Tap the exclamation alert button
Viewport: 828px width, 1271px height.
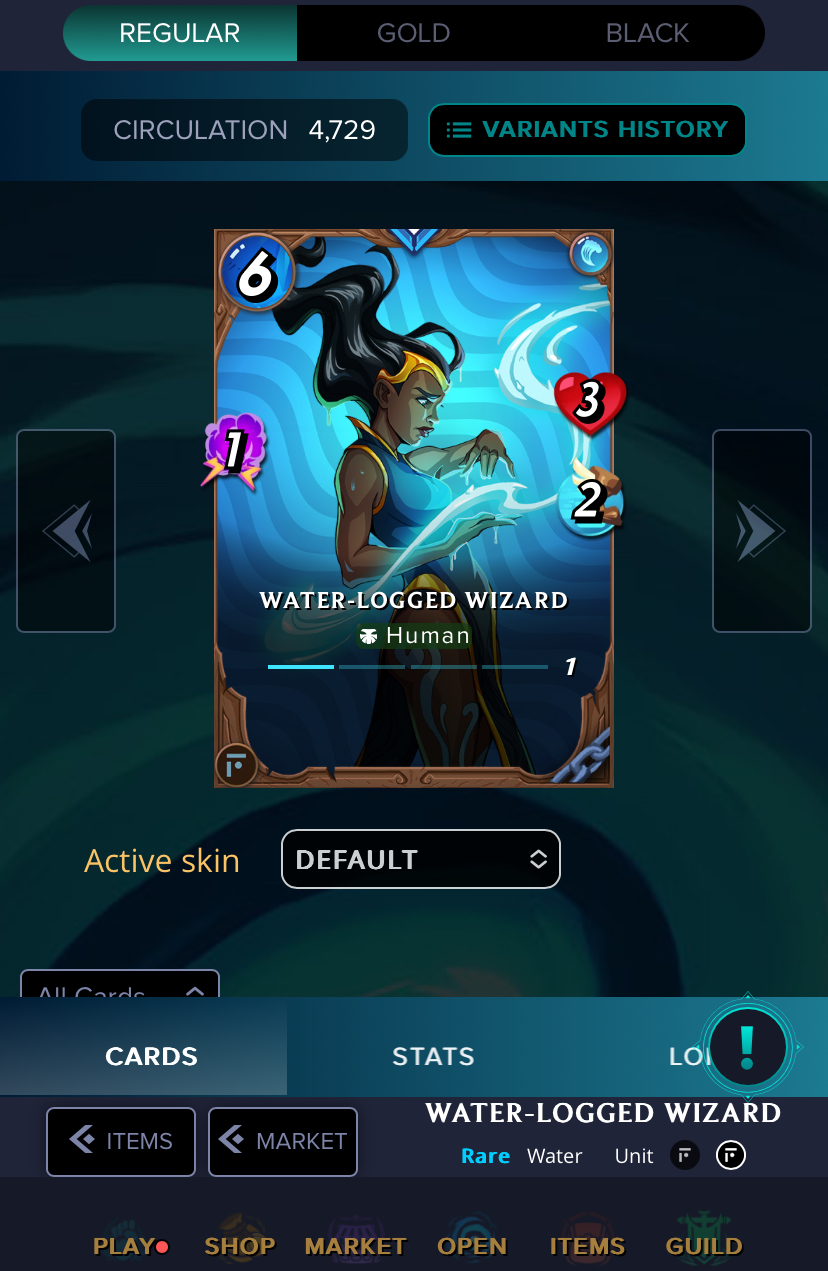747,1046
